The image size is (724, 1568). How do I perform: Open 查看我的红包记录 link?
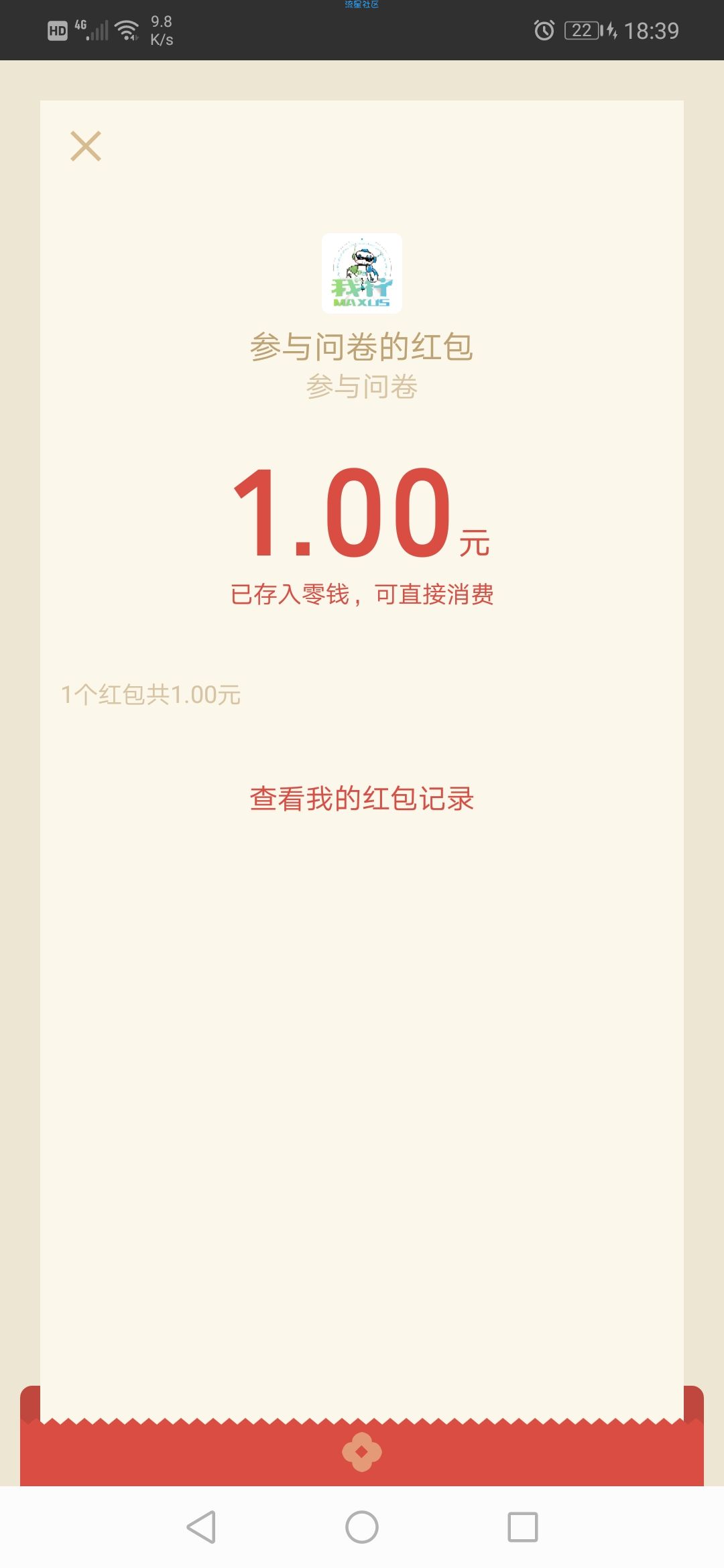click(x=362, y=799)
